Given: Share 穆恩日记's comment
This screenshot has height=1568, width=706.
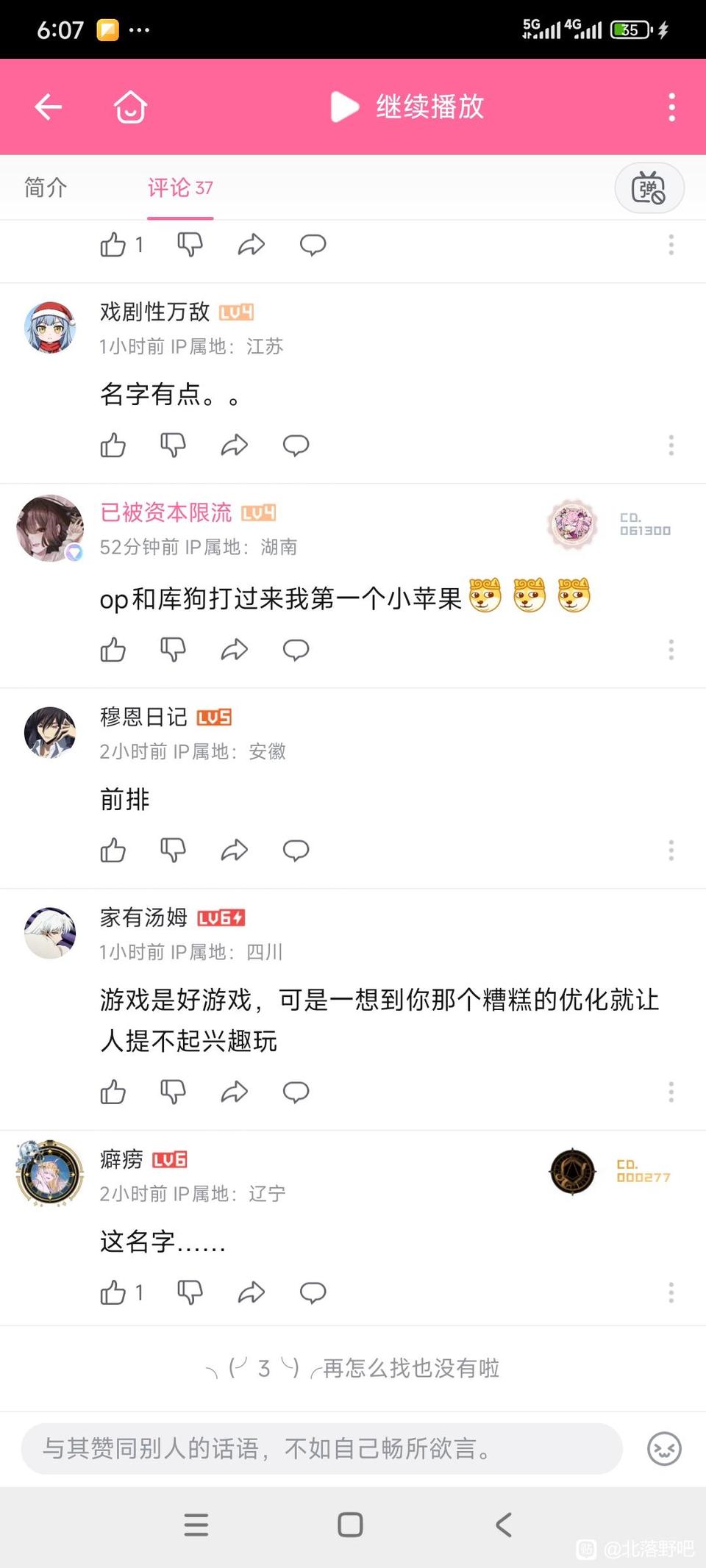Looking at the screenshot, I should click(234, 851).
